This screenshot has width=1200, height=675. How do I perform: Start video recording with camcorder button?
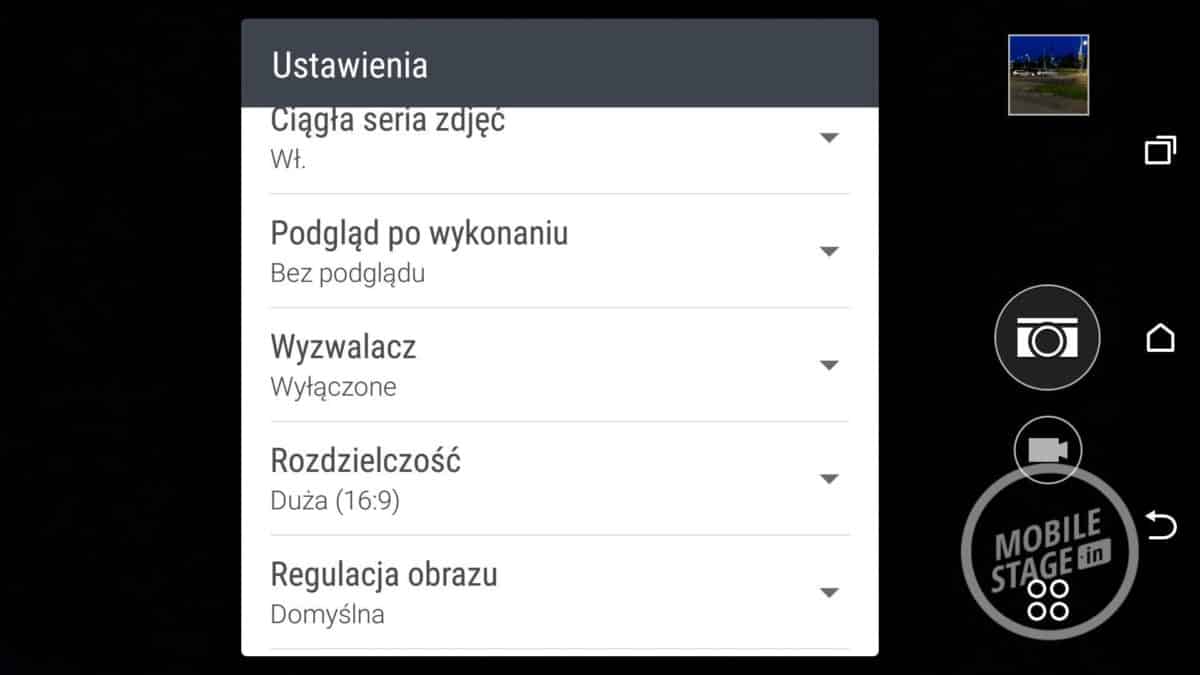[x=1047, y=450]
